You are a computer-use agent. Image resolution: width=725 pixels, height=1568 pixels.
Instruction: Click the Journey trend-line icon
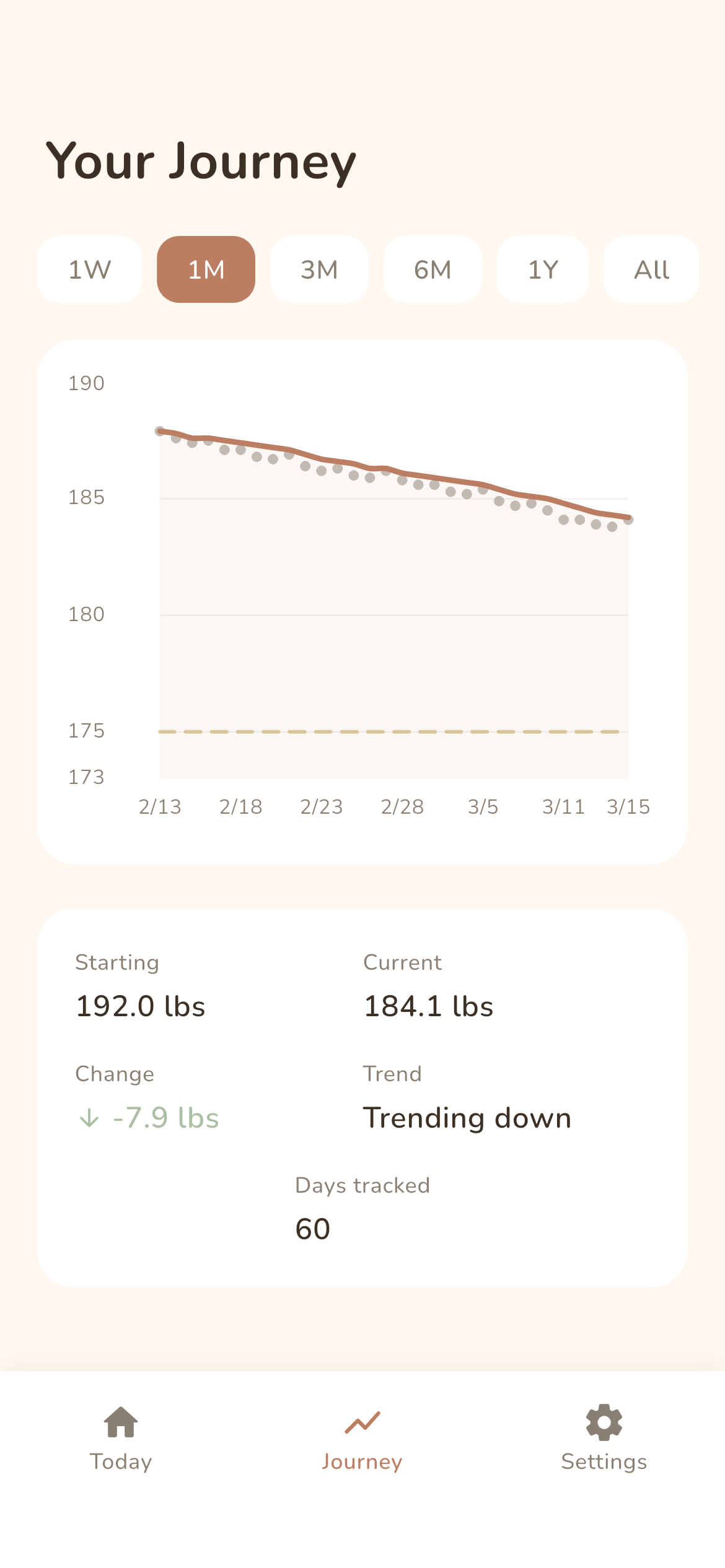coord(362,1422)
